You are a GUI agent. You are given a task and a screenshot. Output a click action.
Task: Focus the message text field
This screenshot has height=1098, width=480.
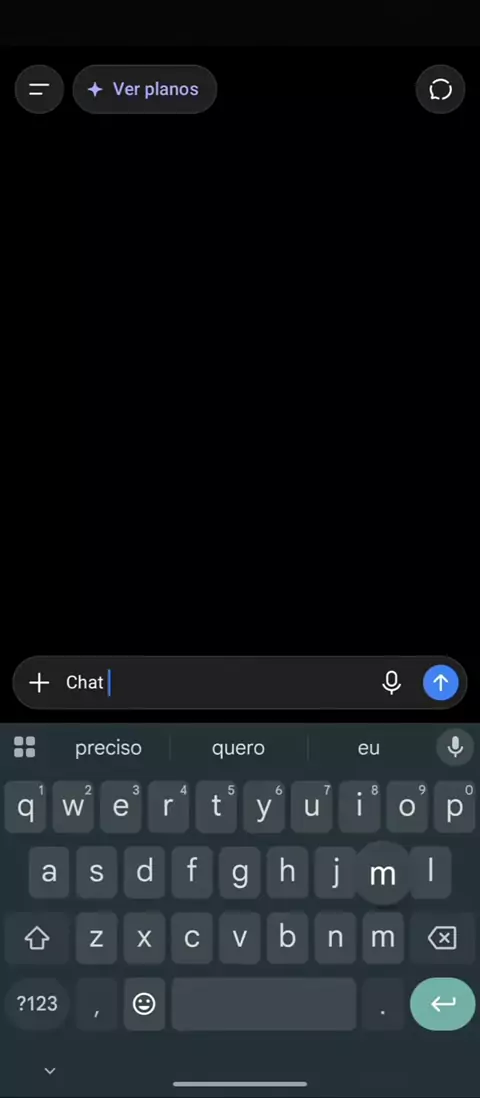tap(217, 683)
